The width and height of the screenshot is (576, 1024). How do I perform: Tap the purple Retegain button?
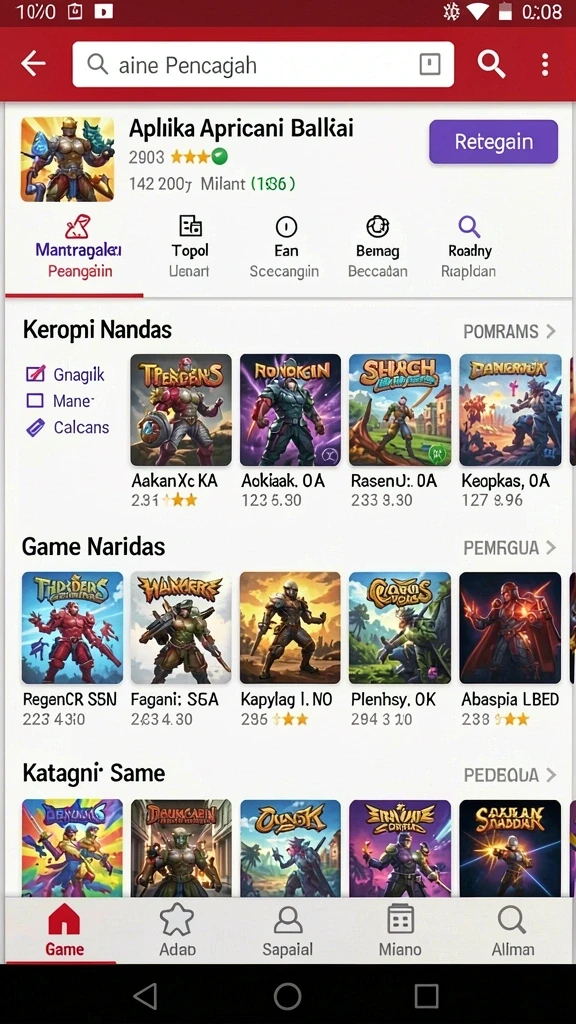click(x=494, y=141)
